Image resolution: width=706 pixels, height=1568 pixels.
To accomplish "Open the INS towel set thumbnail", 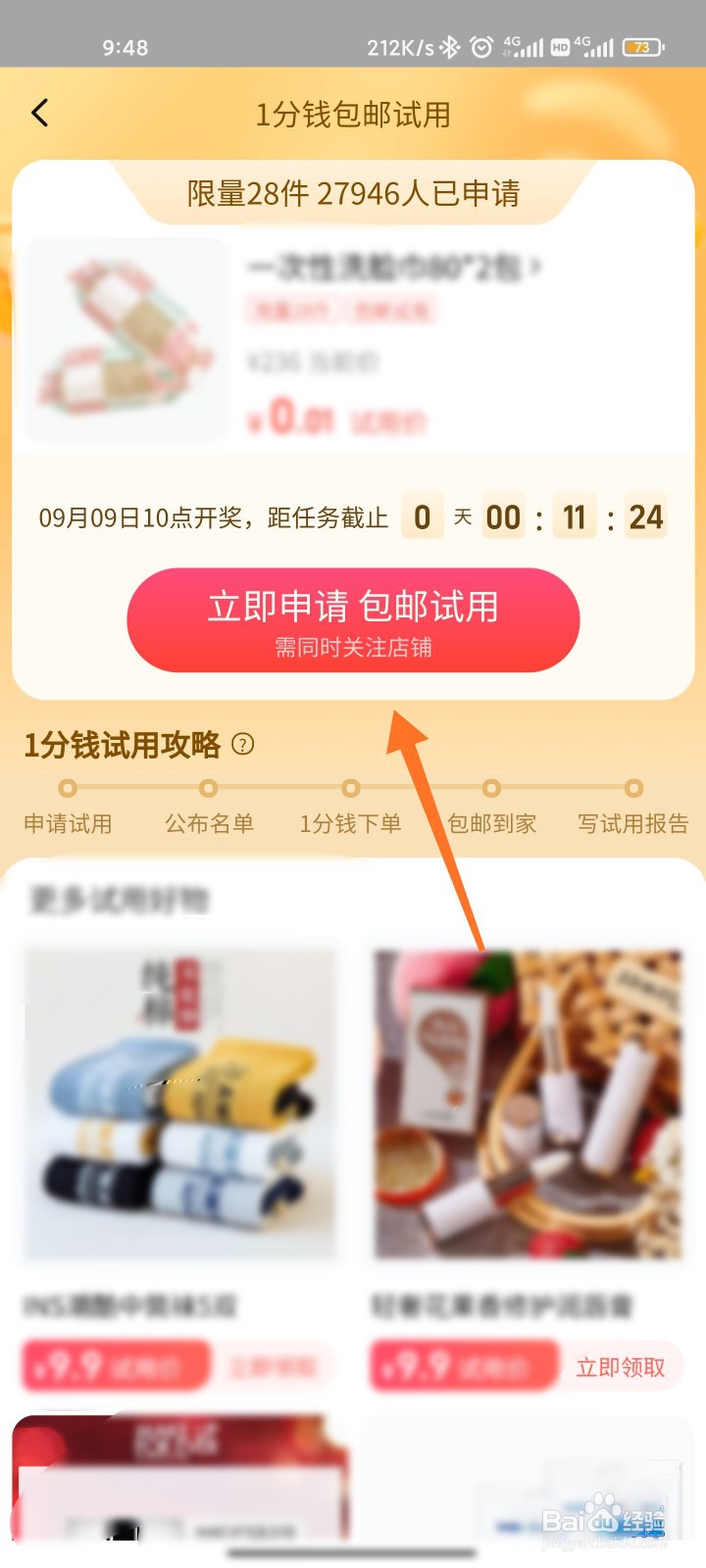I will [x=180, y=1102].
